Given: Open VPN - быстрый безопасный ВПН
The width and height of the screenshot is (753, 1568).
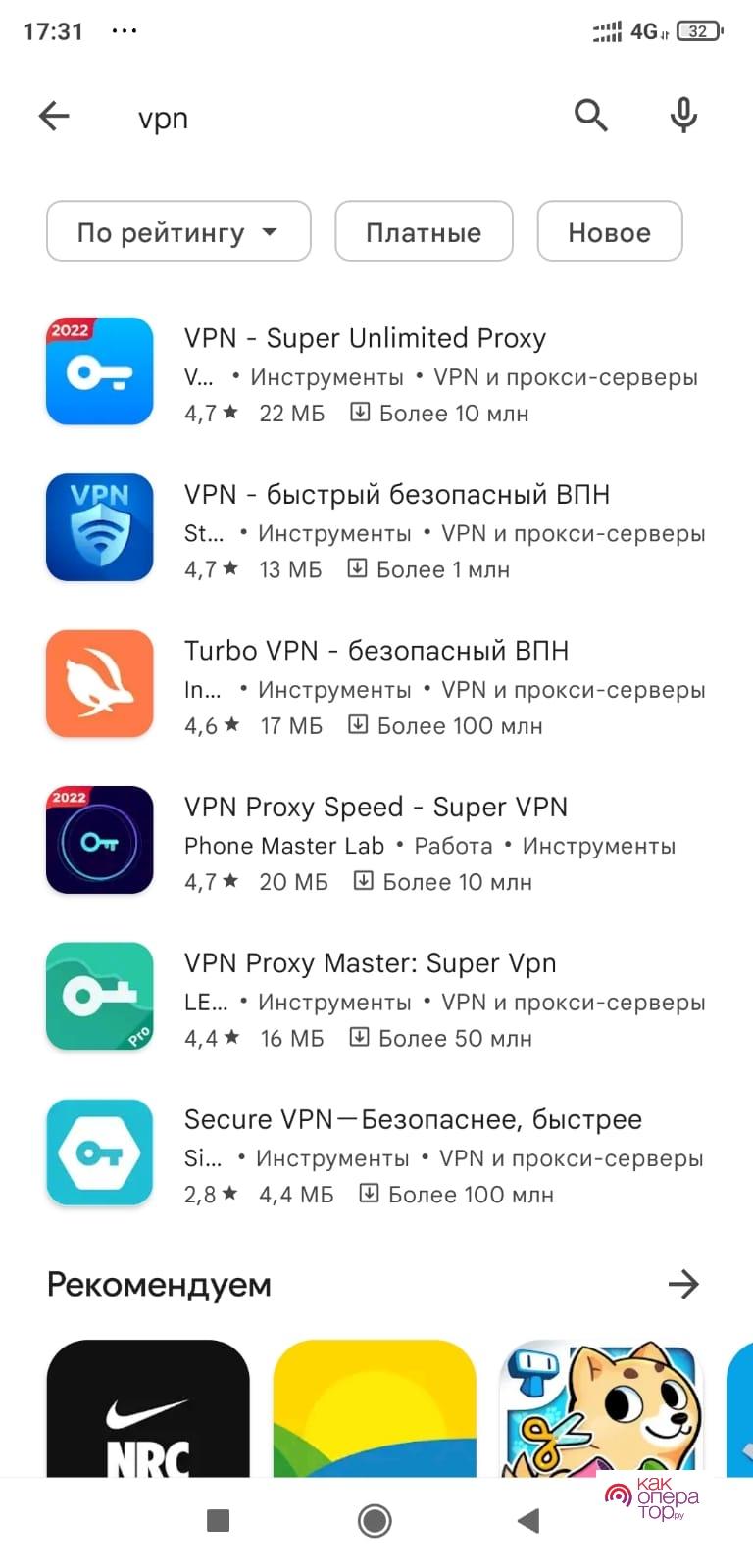Looking at the screenshot, I should pyautogui.click(x=396, y=494).
